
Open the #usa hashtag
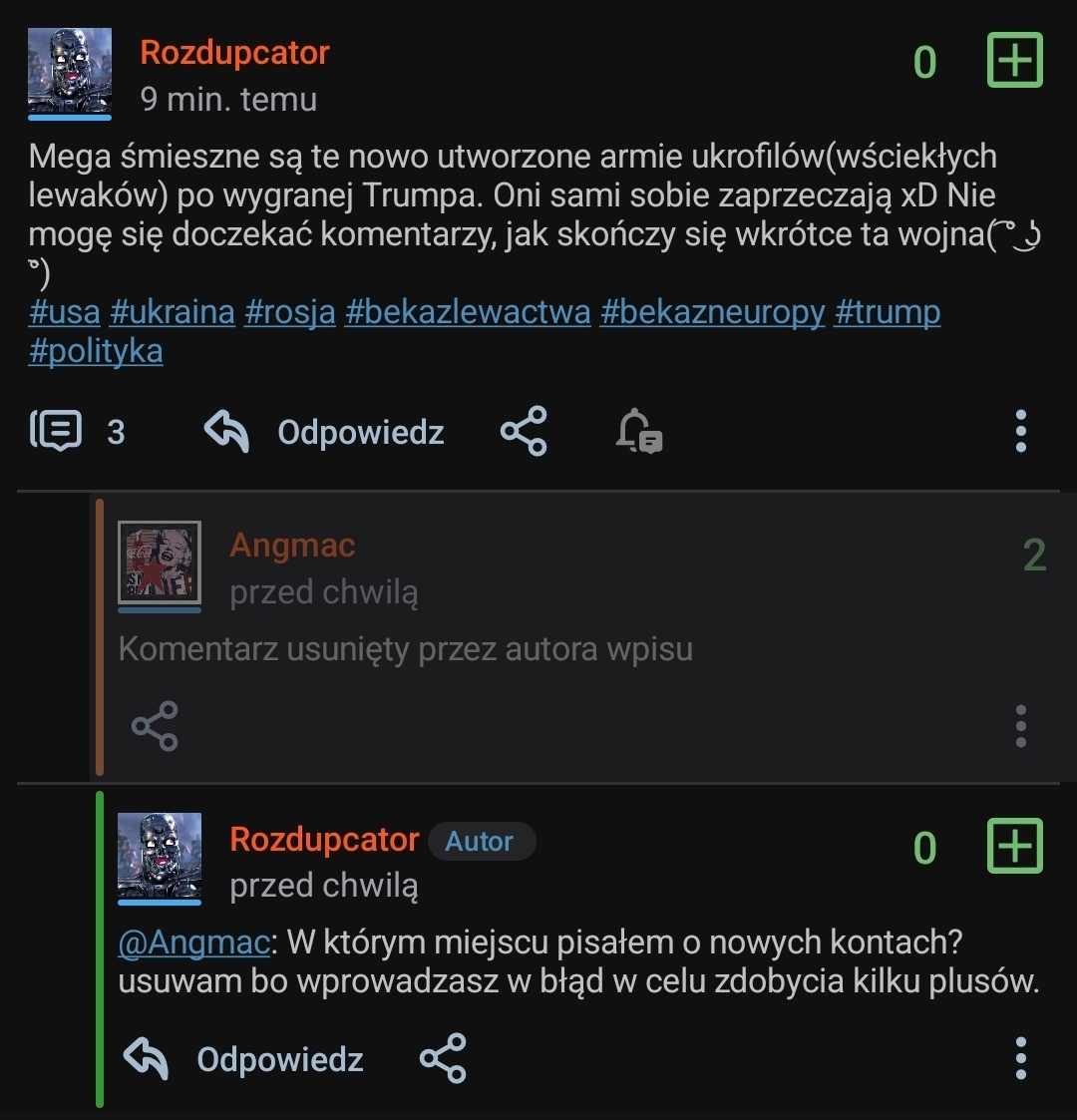point(65,312)
